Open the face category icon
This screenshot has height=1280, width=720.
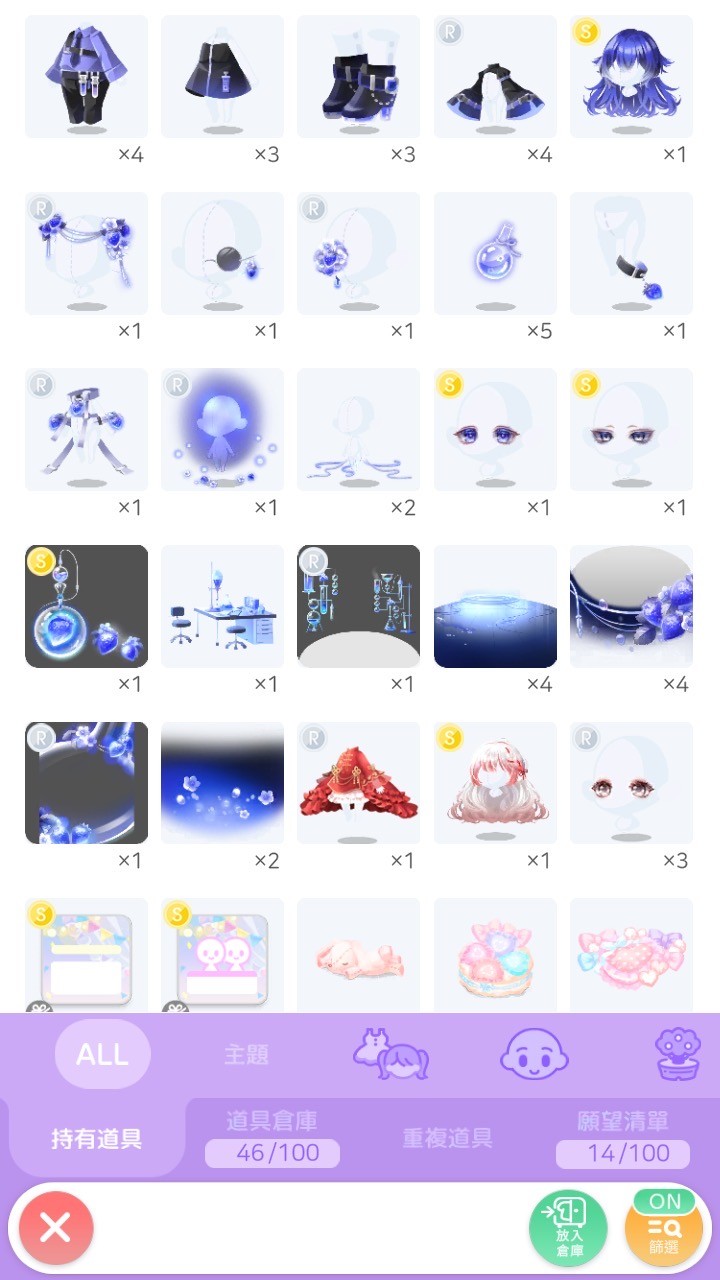pyautogui.click(x=534, y=1055)
